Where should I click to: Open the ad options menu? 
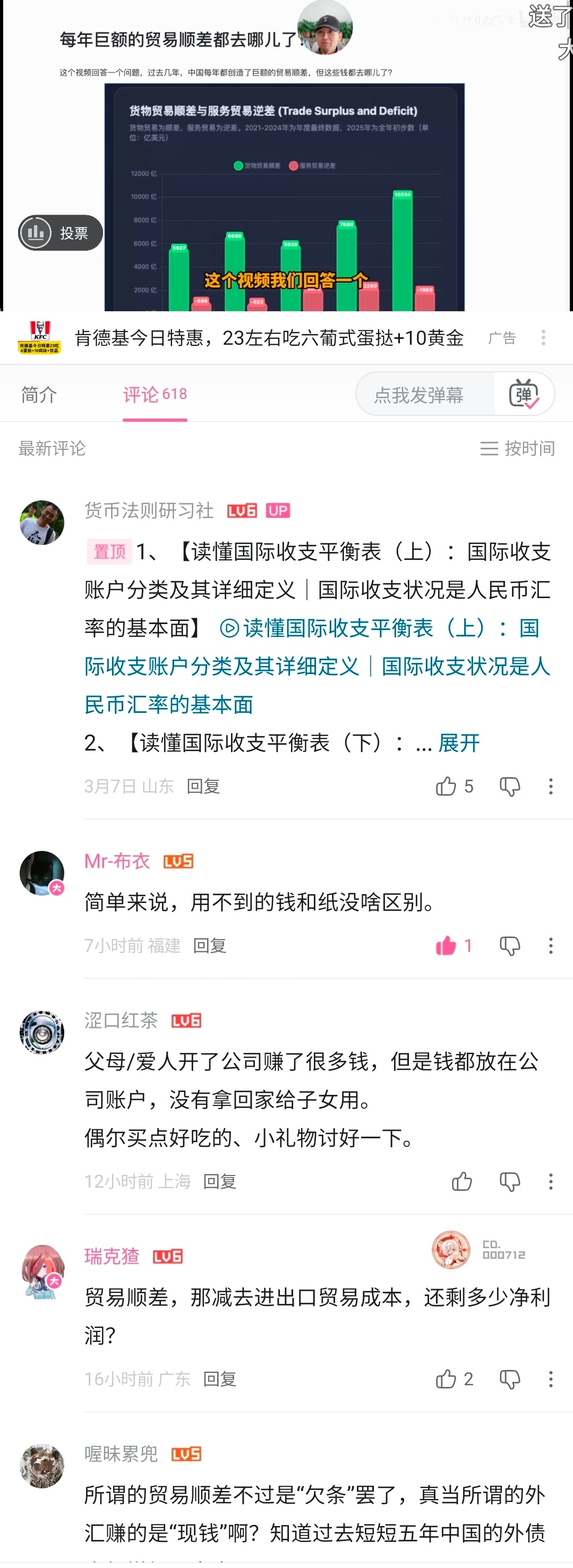tap(543, 338)
